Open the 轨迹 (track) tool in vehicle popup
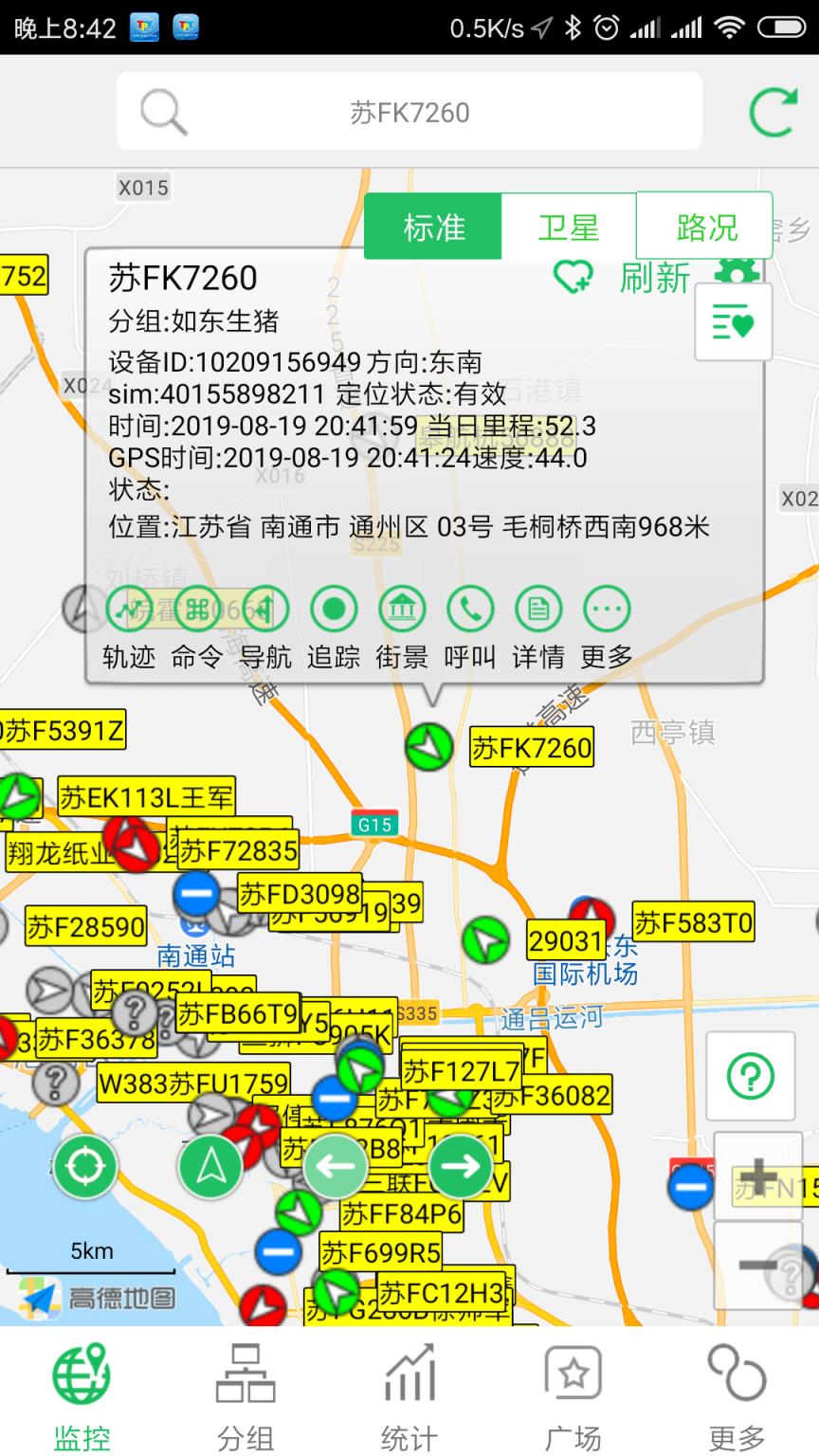This screenshot has height=1456, width=819. pos(126,610)
